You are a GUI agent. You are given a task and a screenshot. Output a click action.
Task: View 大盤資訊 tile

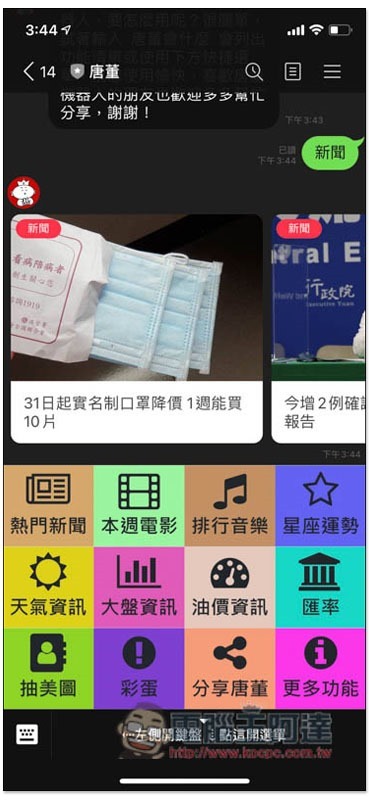139,587
